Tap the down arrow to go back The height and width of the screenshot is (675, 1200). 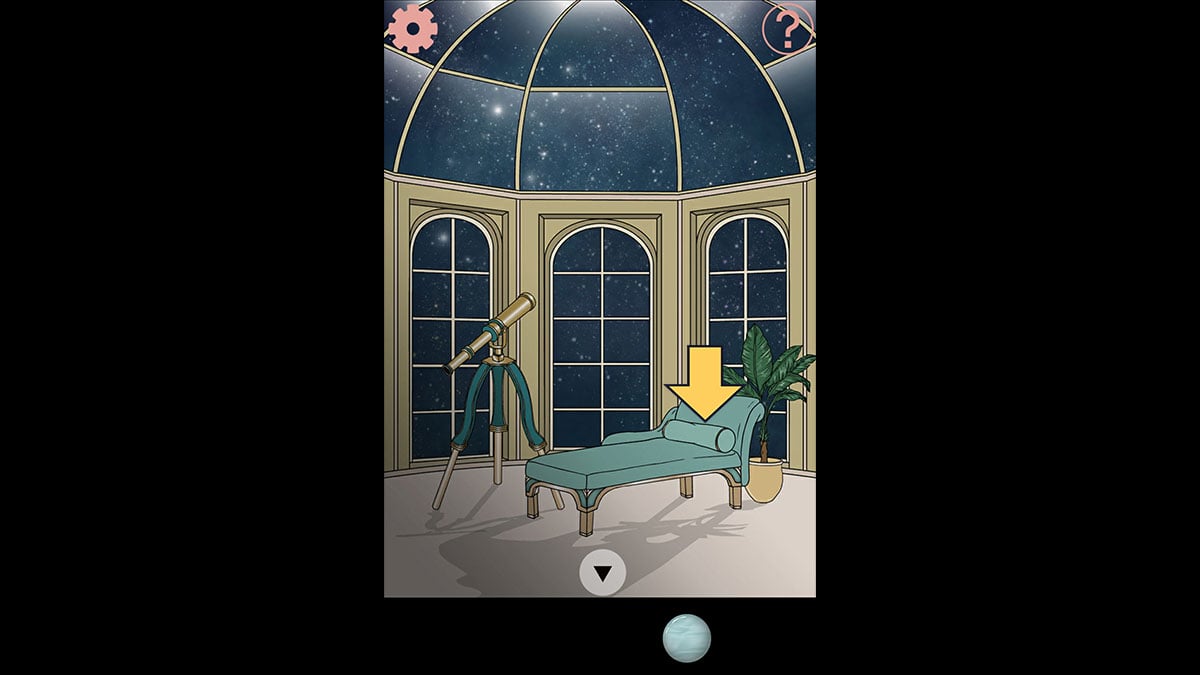[602, 573]
